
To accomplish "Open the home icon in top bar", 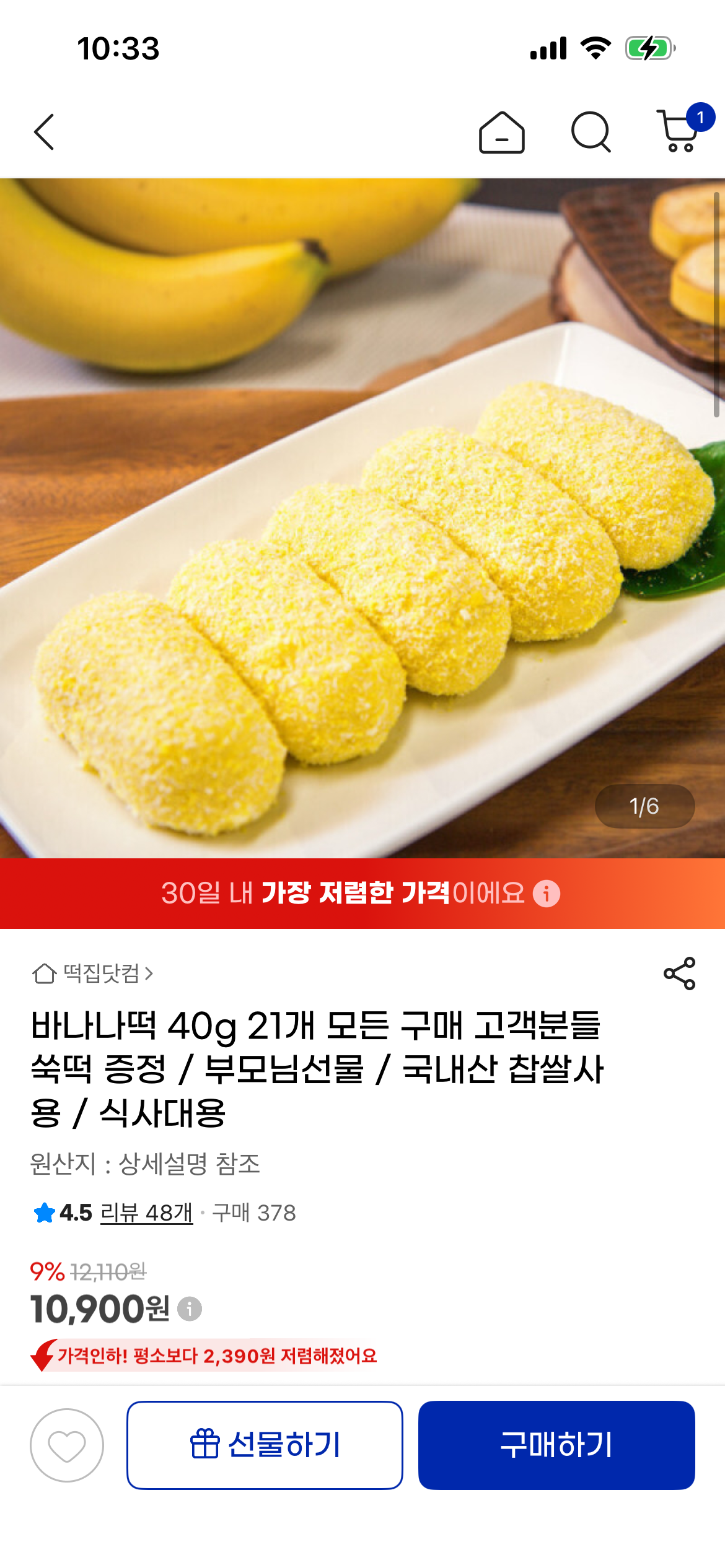I will click(501, 132).
